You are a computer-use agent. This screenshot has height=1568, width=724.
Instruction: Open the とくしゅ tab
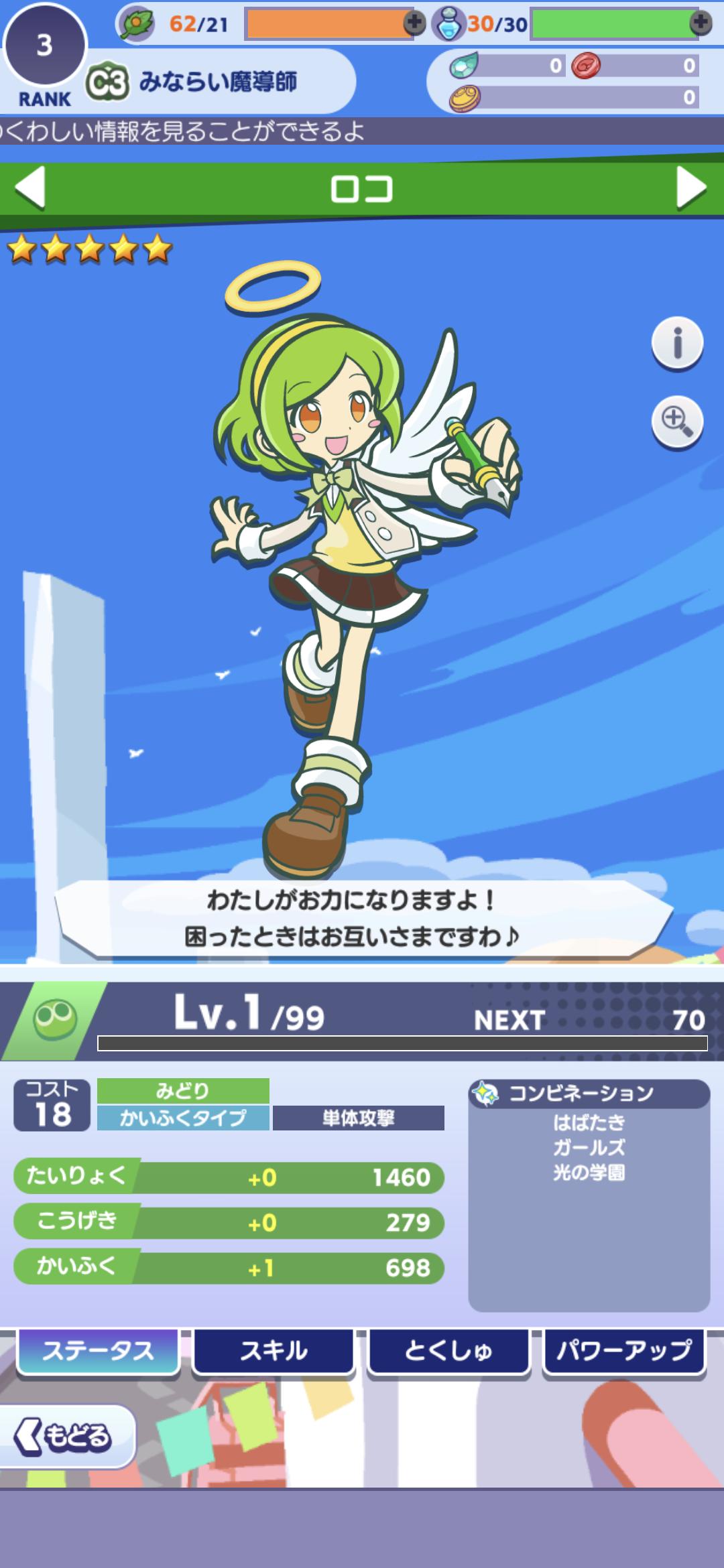(448, 1352)
